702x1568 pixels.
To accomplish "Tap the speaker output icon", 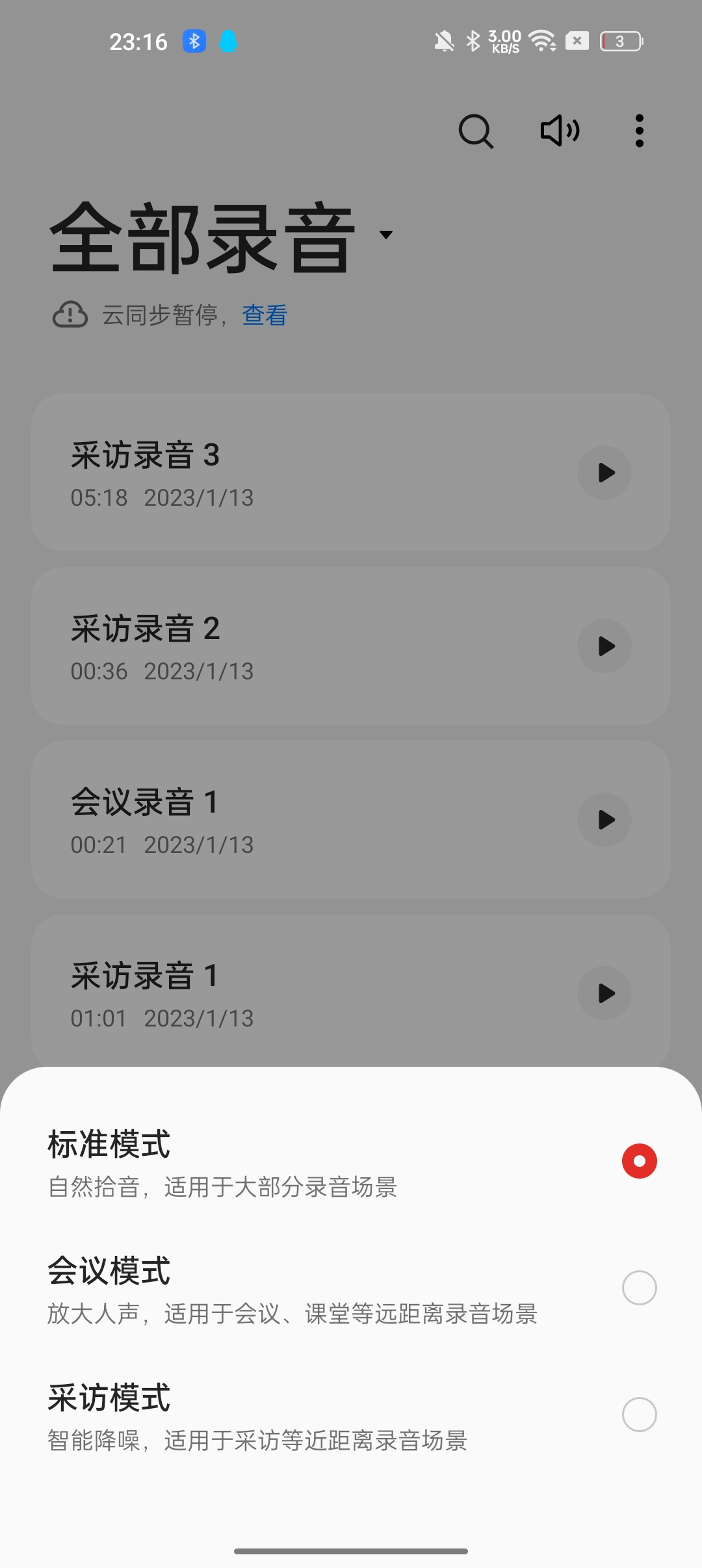I will [560, 131].
